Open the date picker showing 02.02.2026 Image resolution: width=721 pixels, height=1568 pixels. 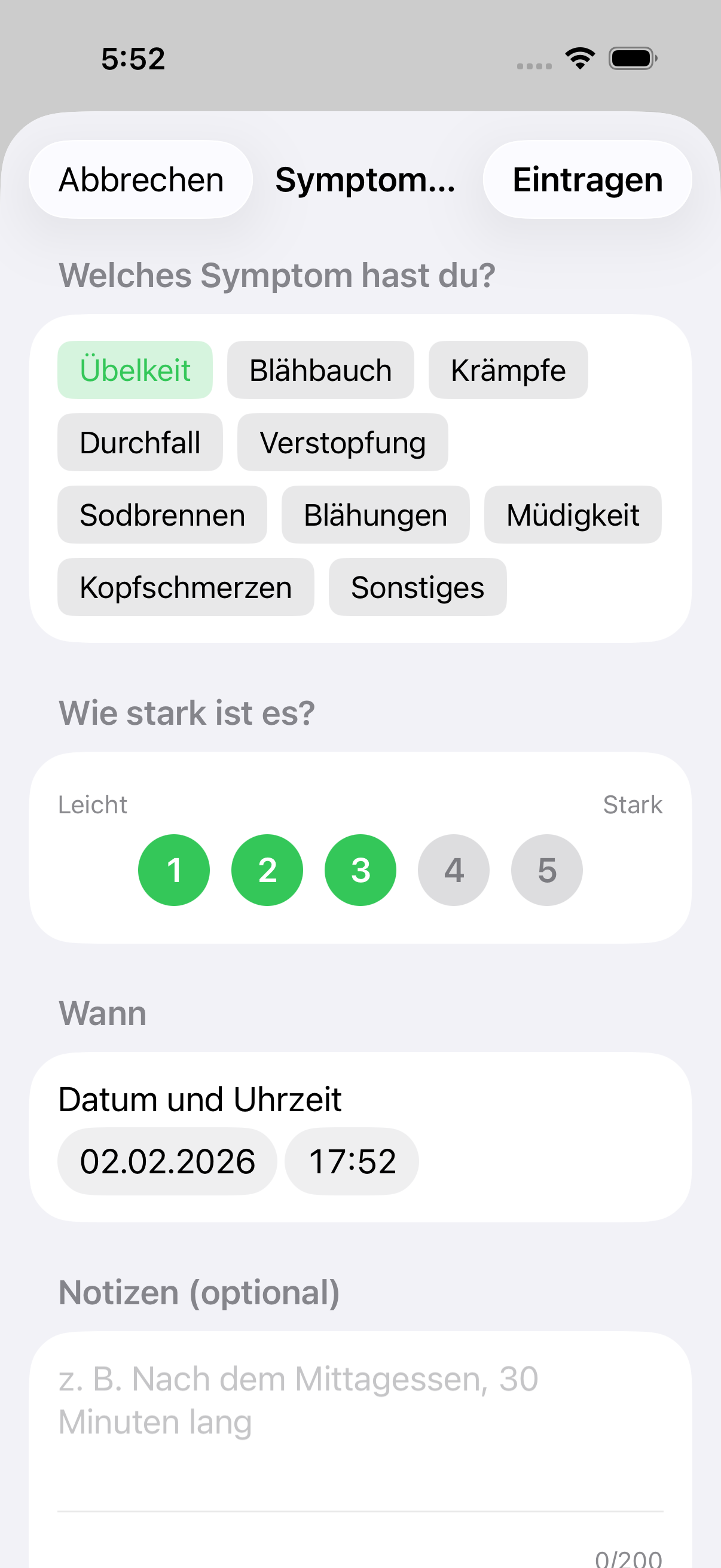(x=167, y=1161)
